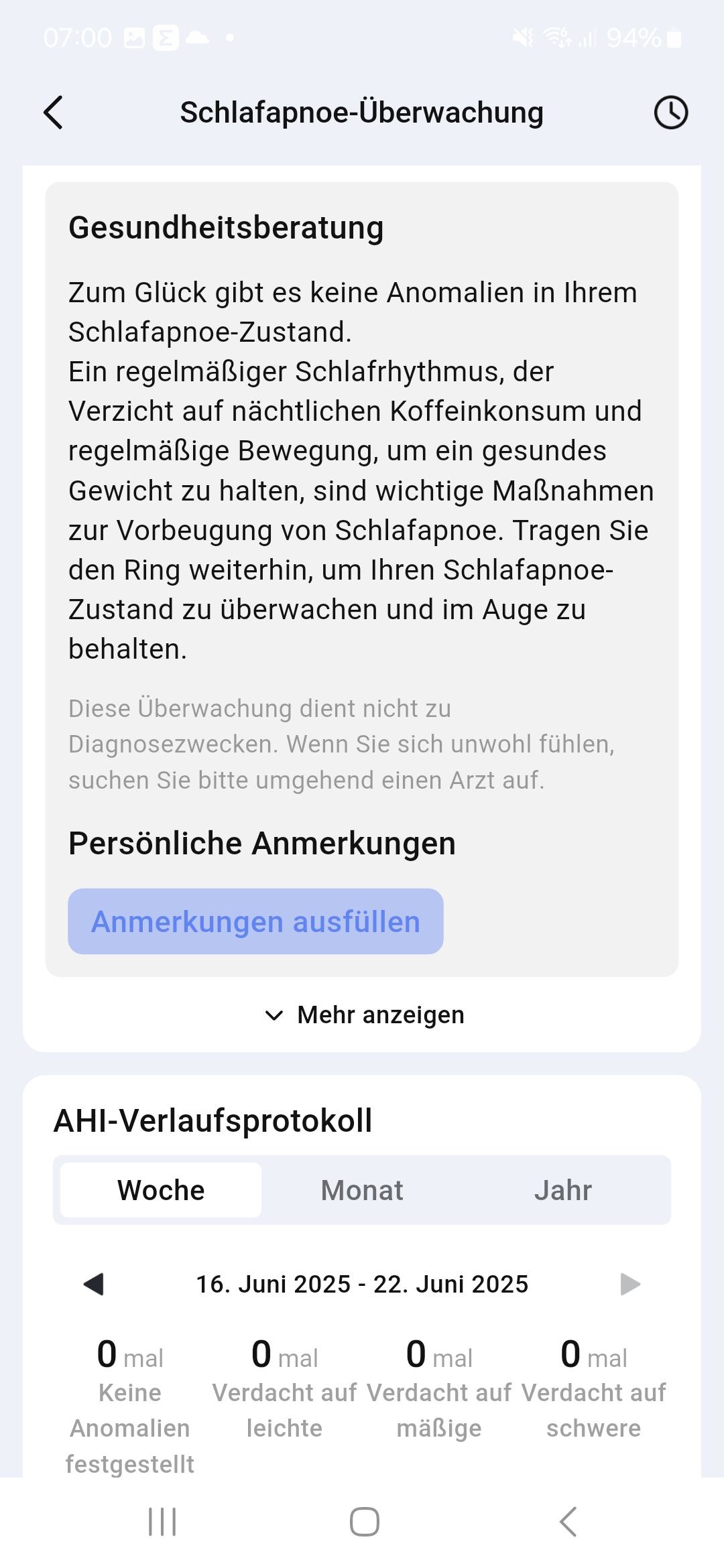The height and width of the screenshot is (1568, 724).
Task: Go to the home screen
Action: click(365, 1522)
